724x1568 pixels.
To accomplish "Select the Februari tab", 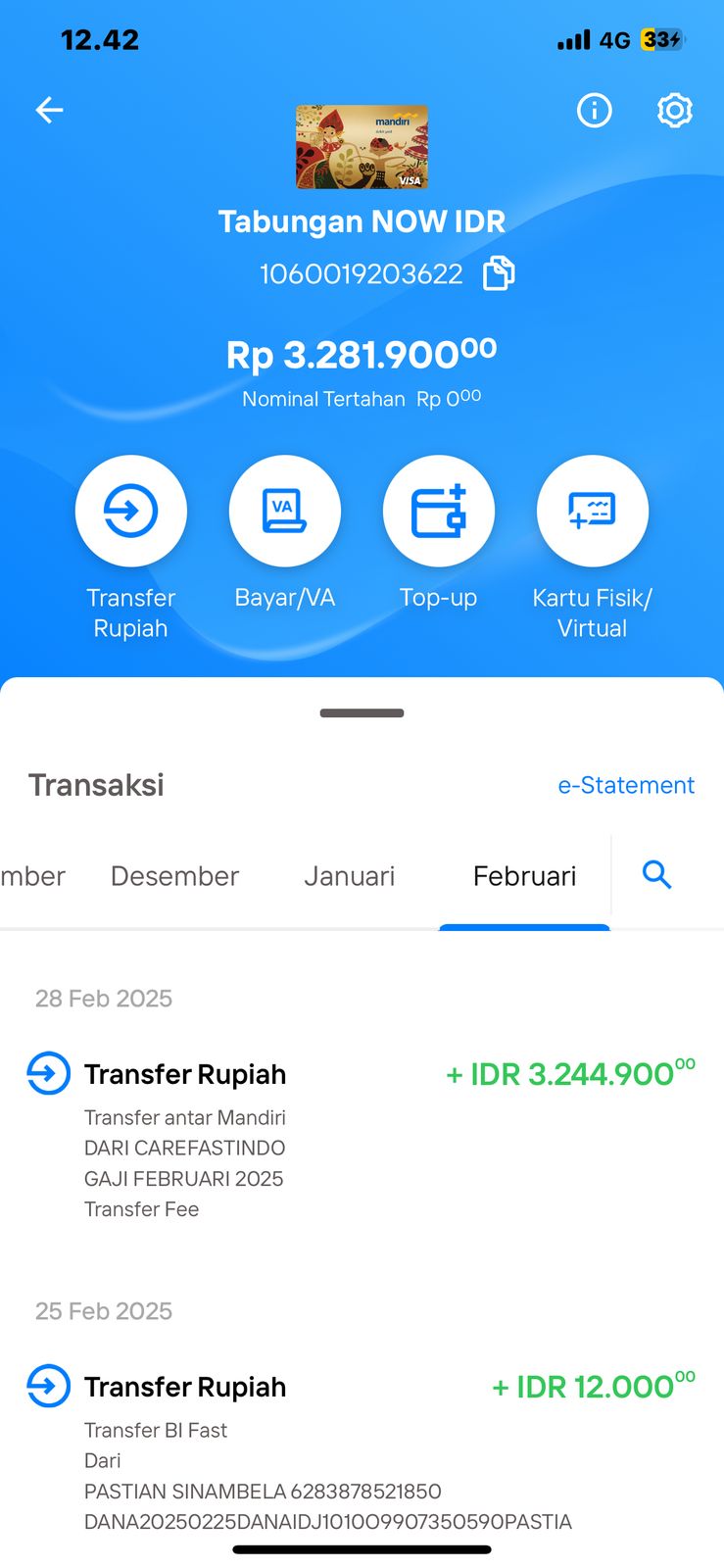I will [x=524, y=876].
